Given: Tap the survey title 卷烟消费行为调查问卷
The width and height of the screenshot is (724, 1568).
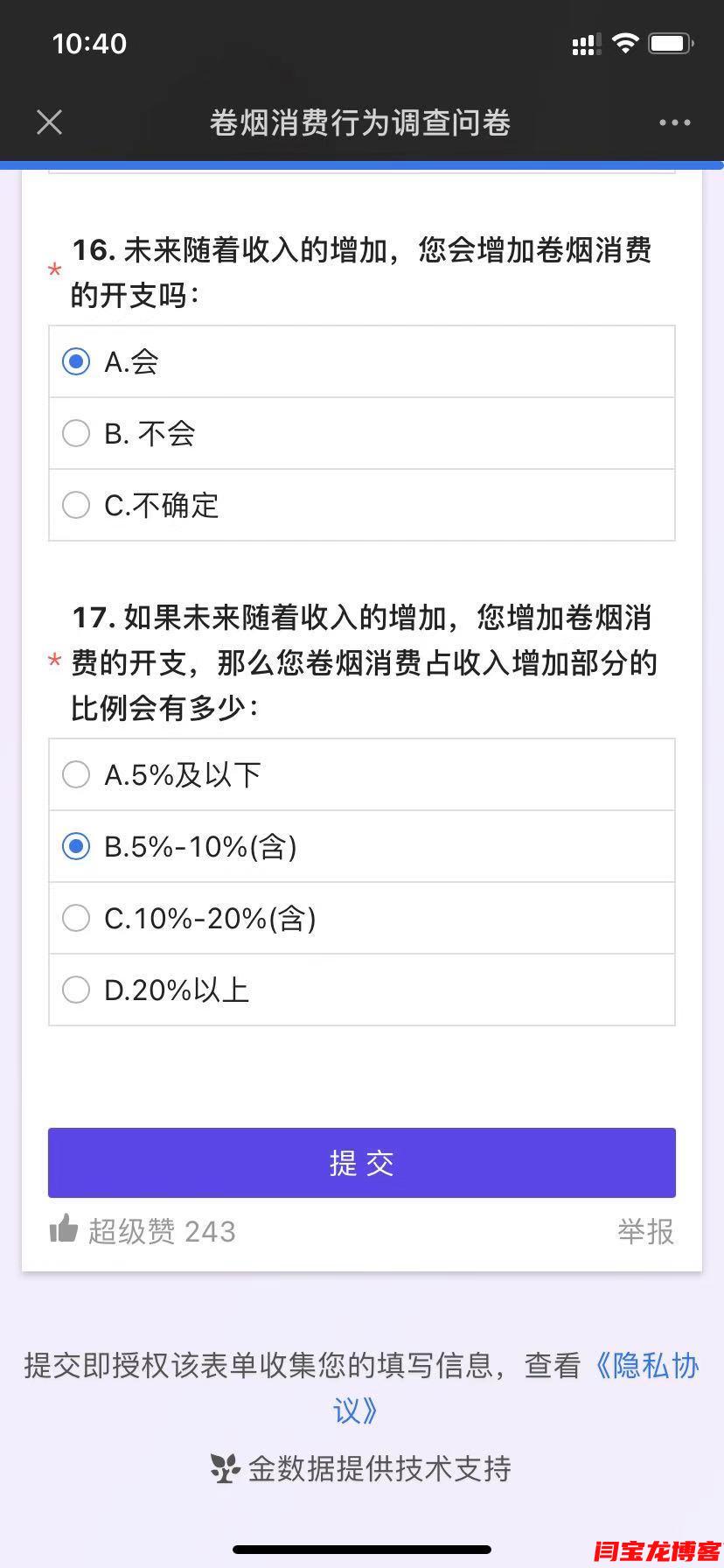Looking at the screenshot, I should tap(361, 122).
